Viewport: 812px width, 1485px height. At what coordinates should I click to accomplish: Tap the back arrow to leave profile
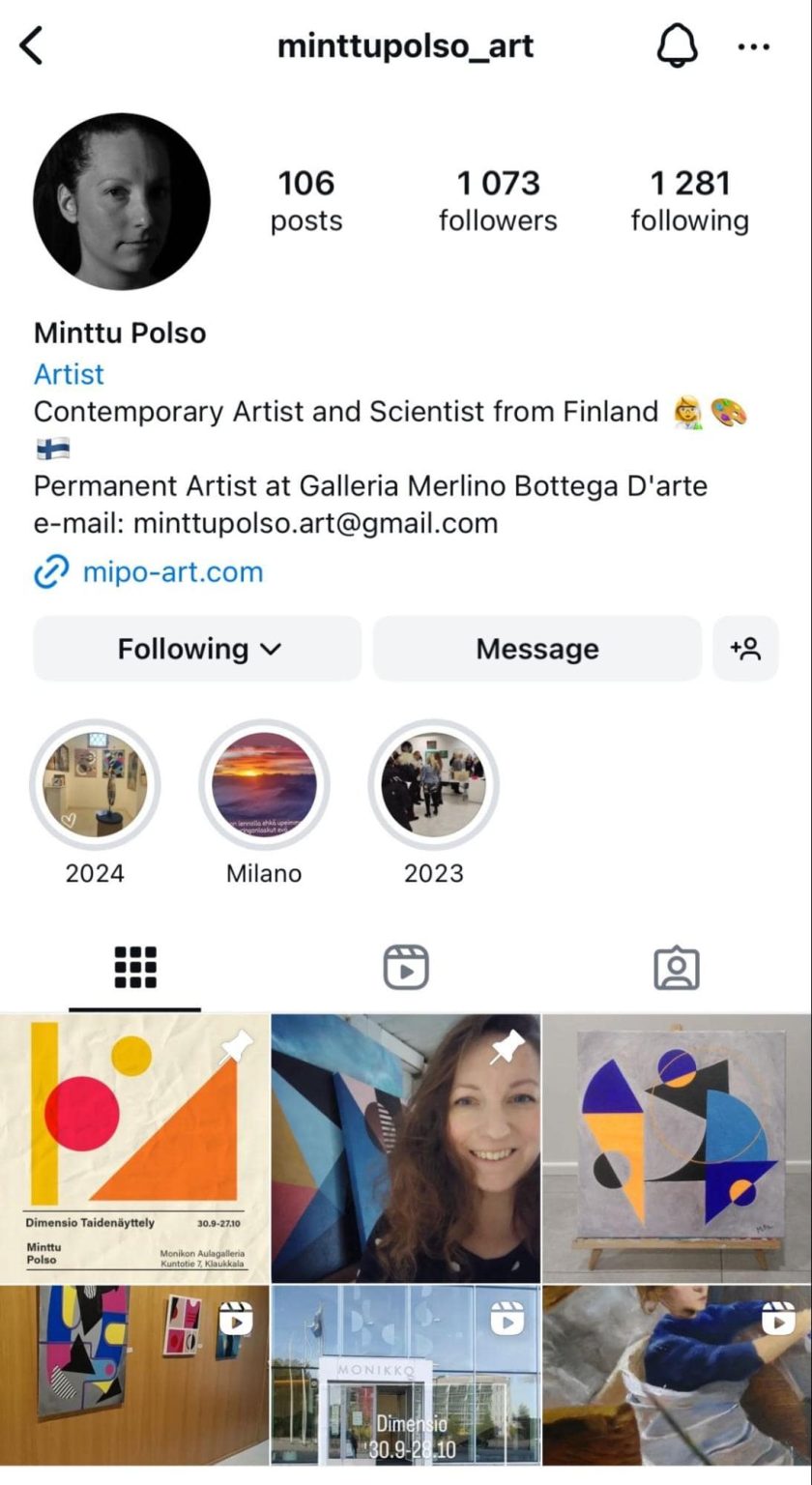point(32,44)
